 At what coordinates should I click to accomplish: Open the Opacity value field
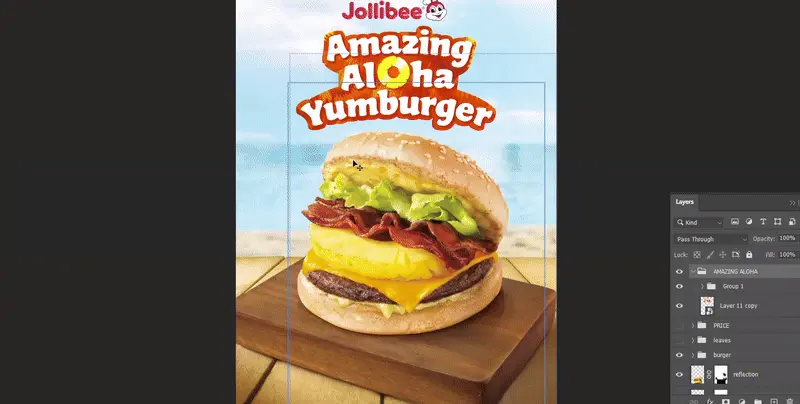[x=787, y=239]
